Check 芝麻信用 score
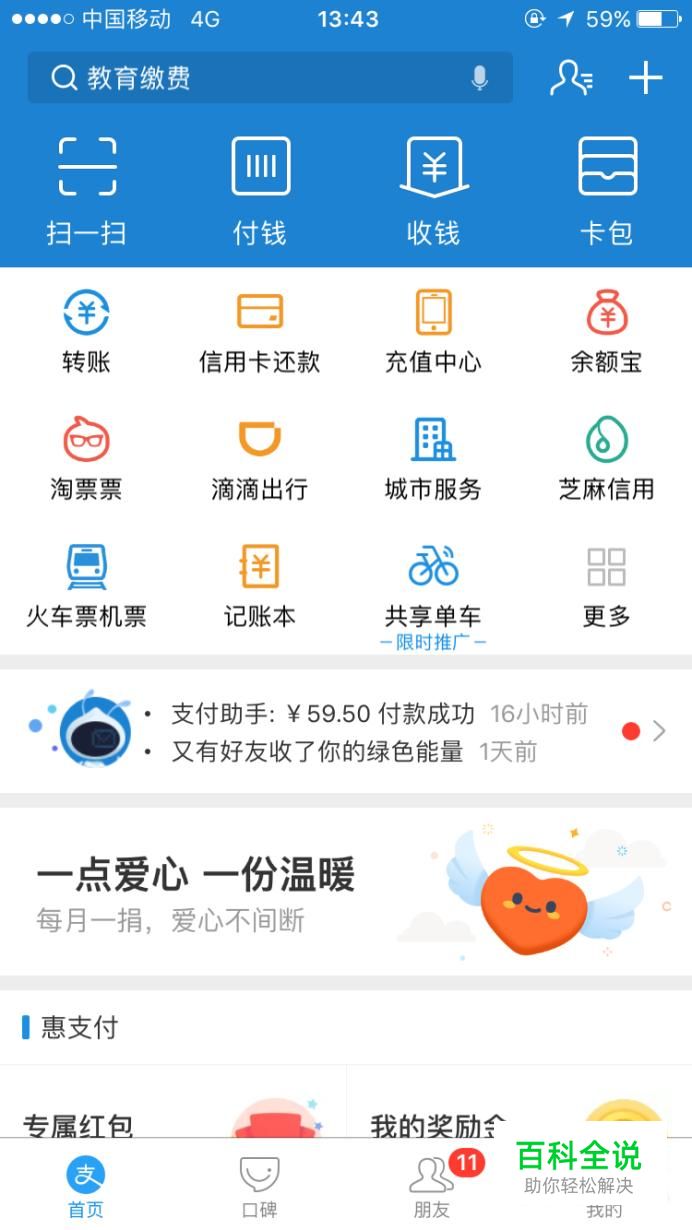The height and width of the screenshot is (1230, 692). pos(607,460)
